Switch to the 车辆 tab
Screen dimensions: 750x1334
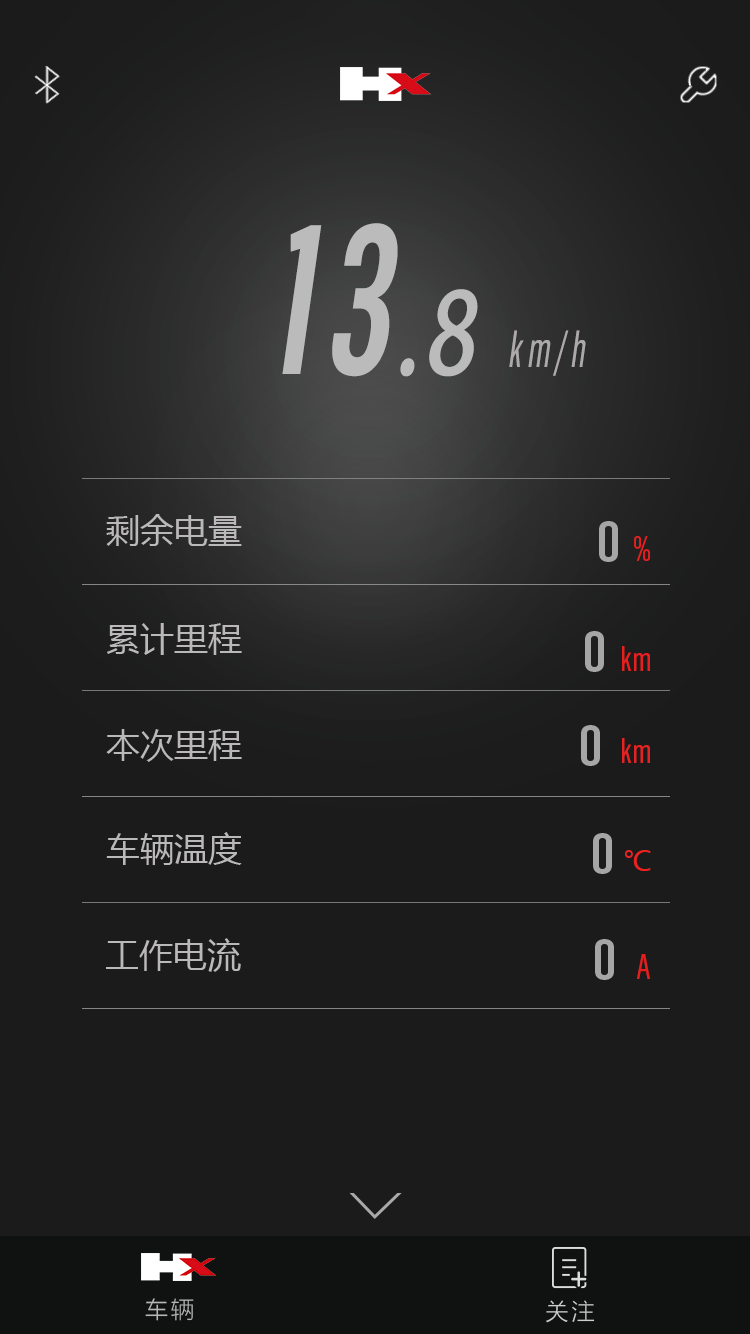coord(176,1285)
